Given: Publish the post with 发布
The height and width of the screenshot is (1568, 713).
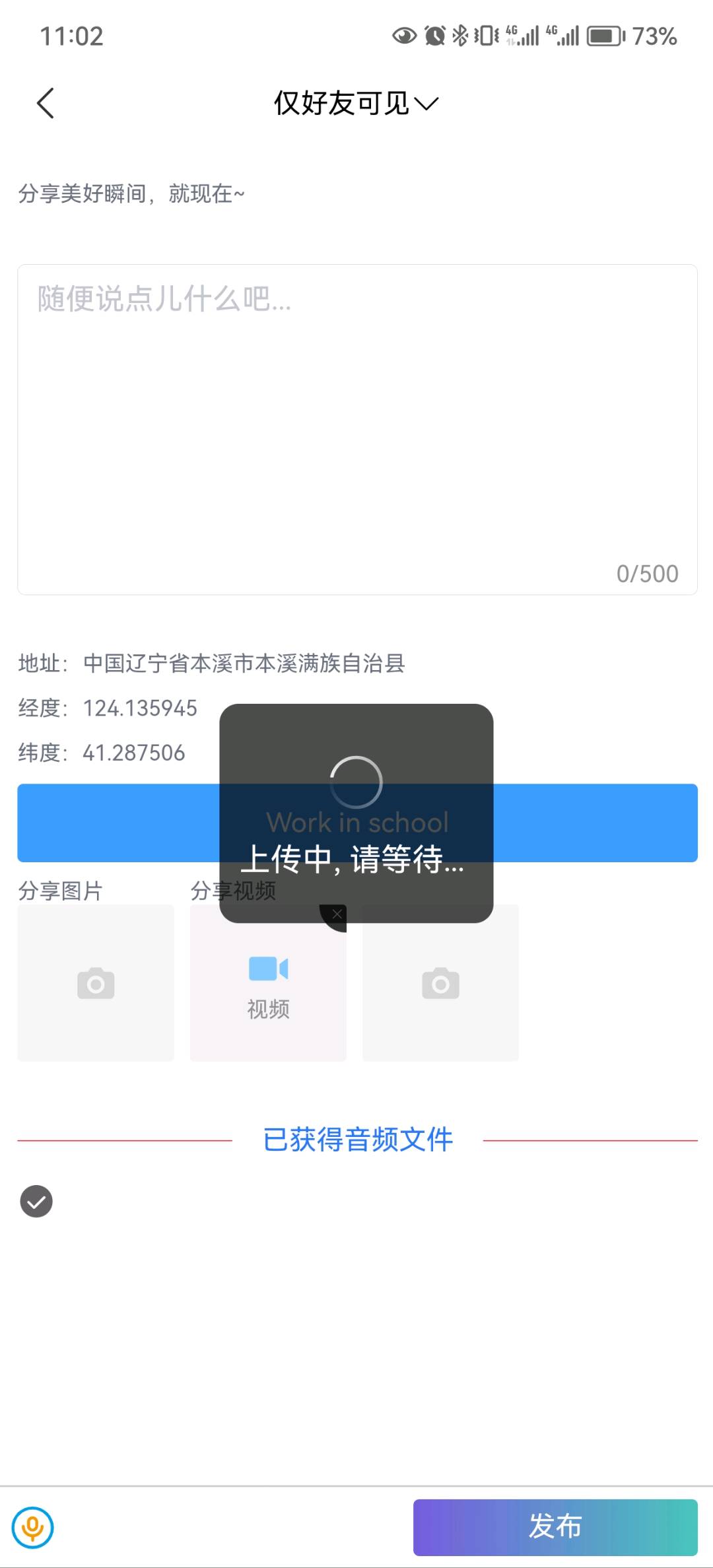Looking at the screenshot, I should coord(555,1527).
